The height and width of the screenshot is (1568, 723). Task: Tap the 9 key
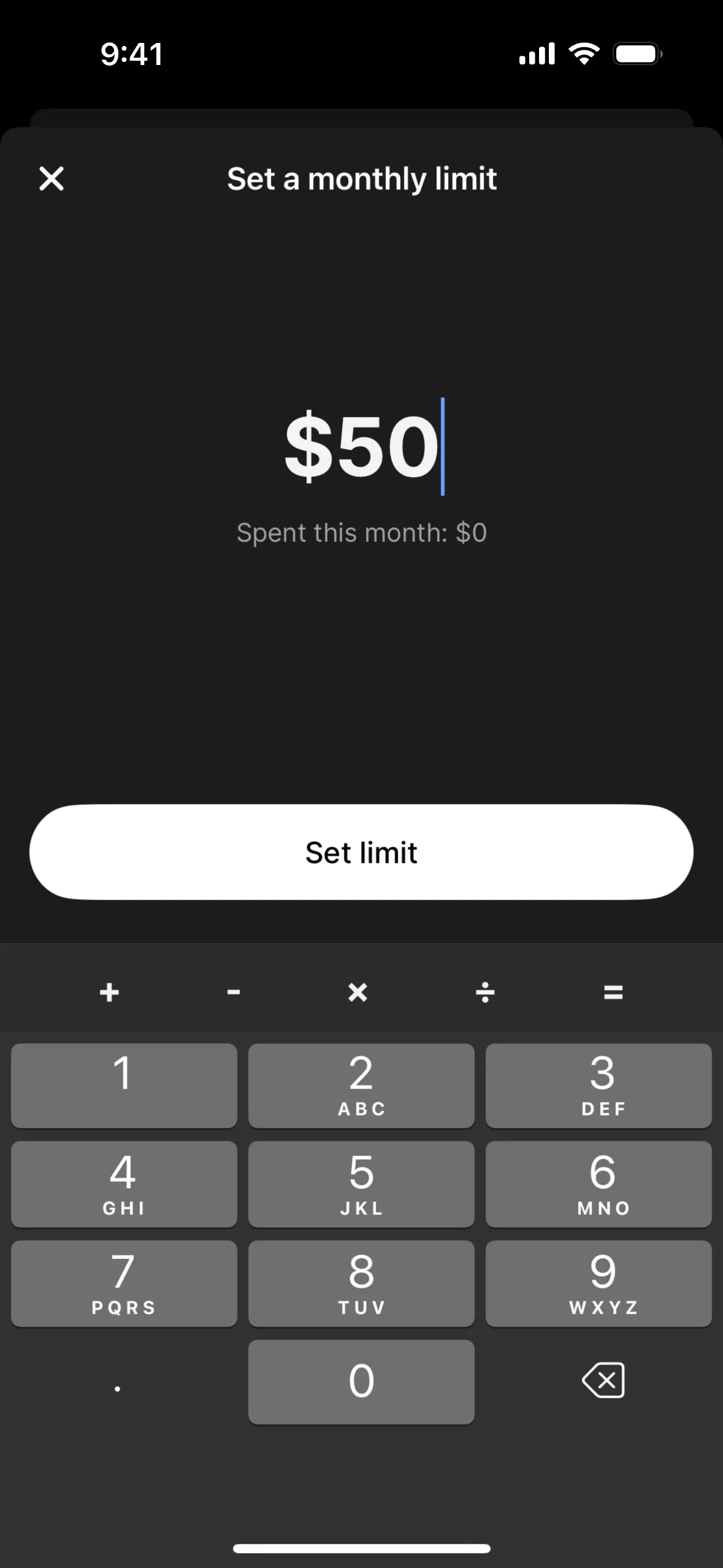point(599,1283)
